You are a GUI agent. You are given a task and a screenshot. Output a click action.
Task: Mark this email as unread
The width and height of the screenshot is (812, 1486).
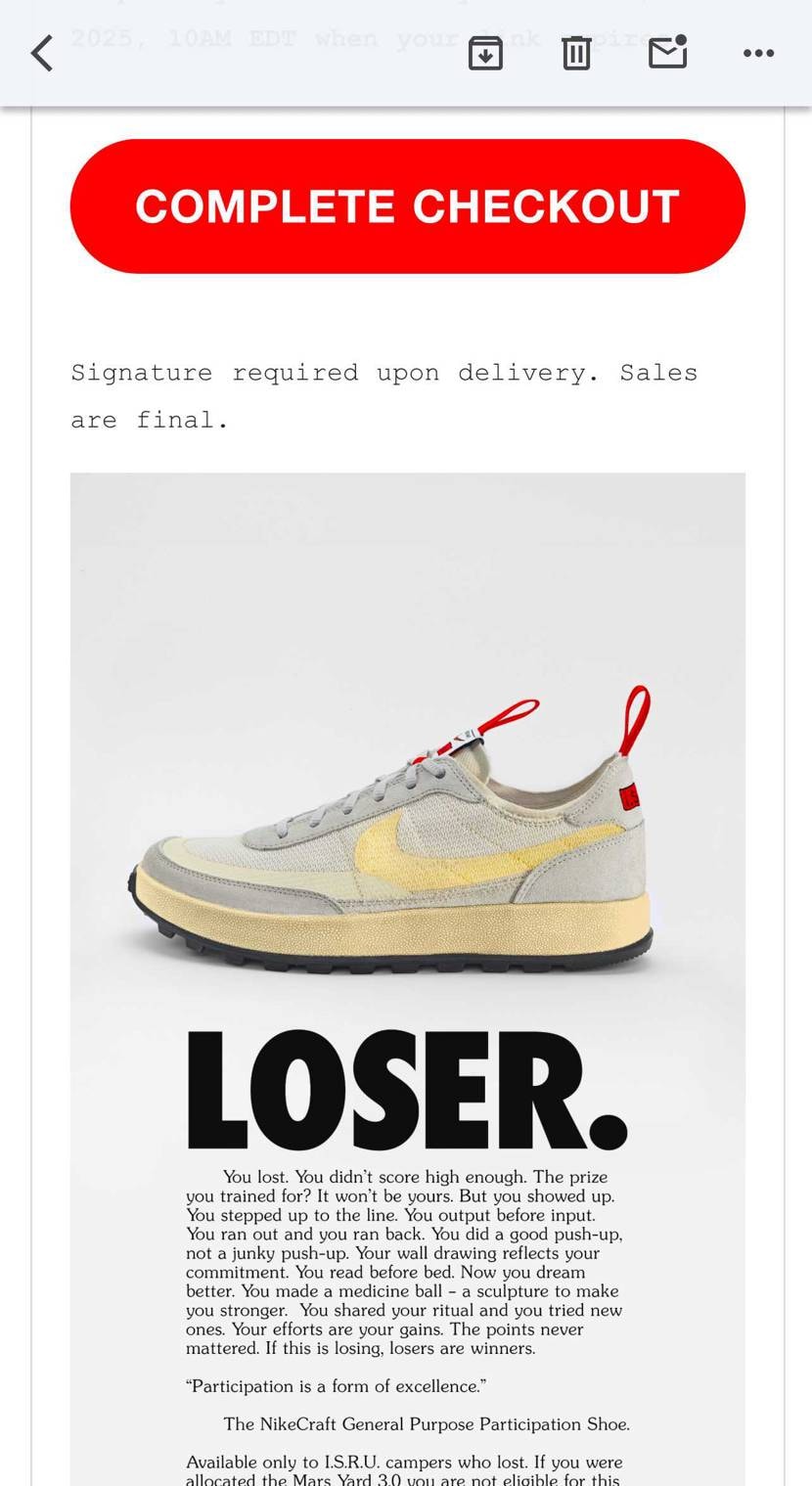point(667,52)
